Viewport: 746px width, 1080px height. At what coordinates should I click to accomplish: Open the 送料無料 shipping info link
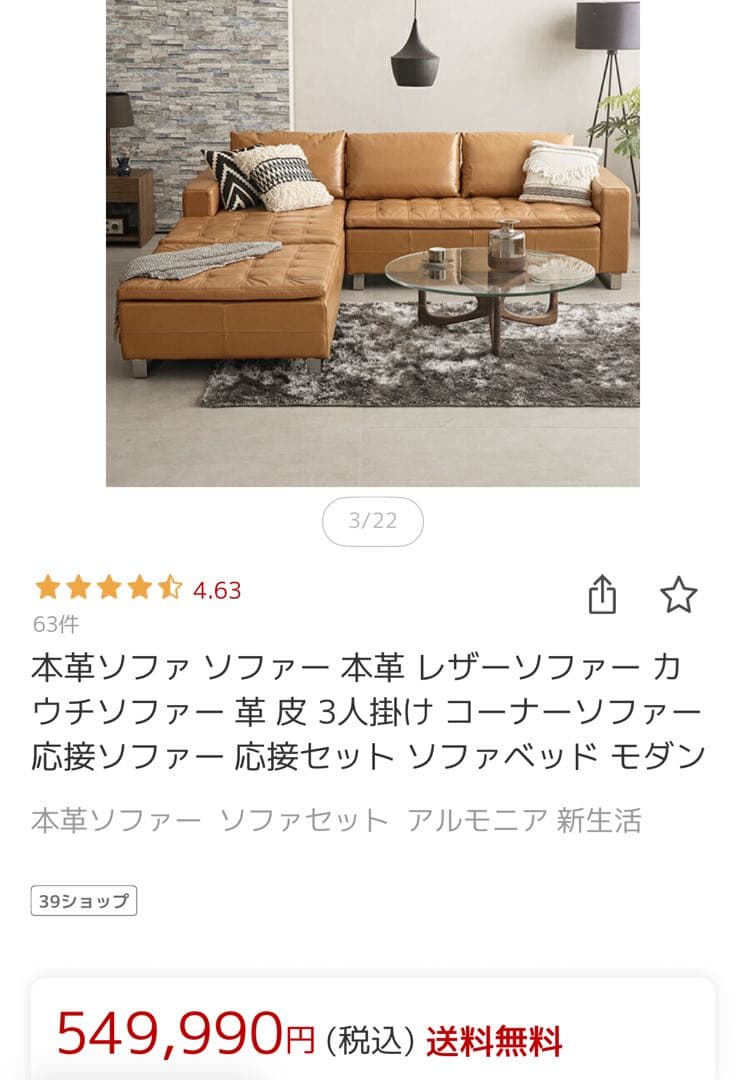click(x=495, y=1038)
